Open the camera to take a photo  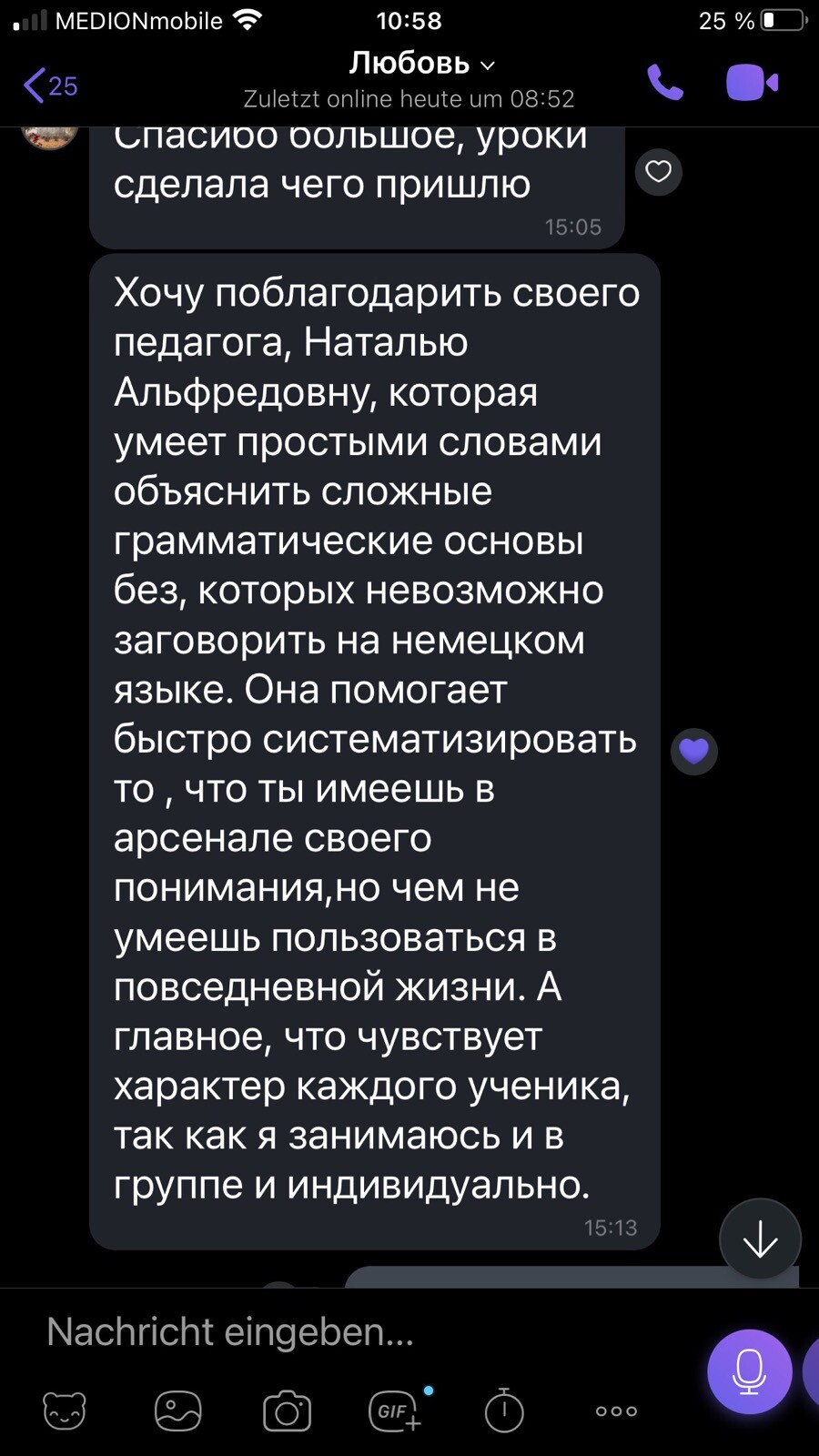click(288, 1411)
